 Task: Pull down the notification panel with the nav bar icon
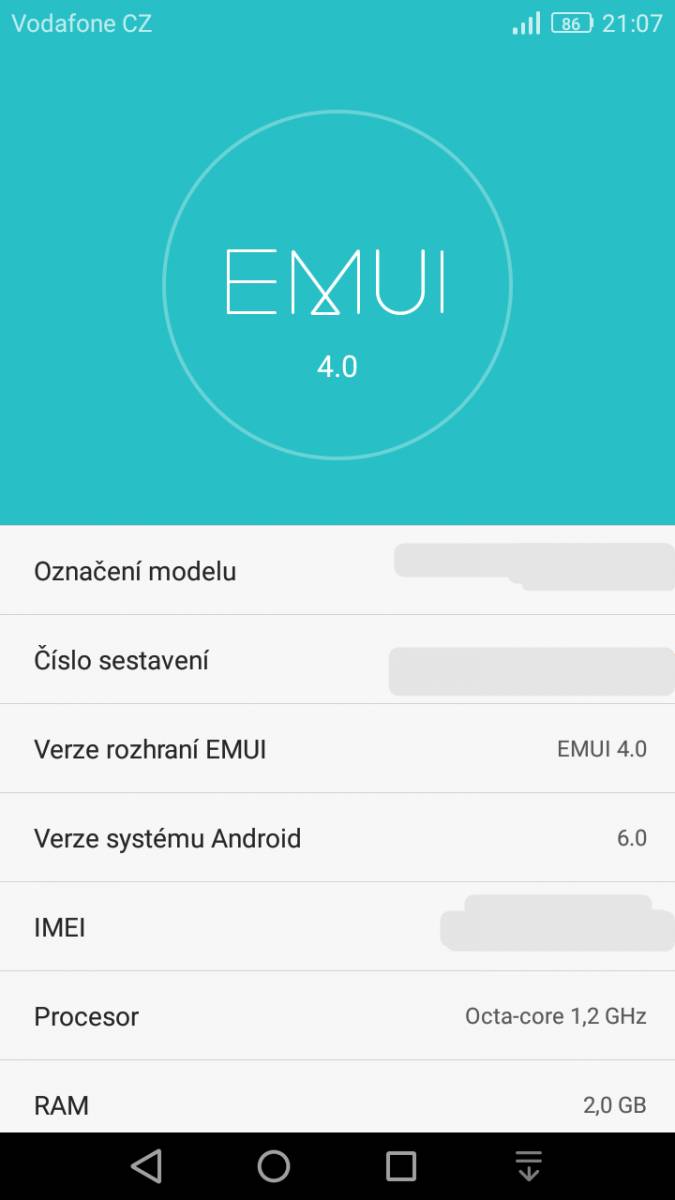(528, 1166)
